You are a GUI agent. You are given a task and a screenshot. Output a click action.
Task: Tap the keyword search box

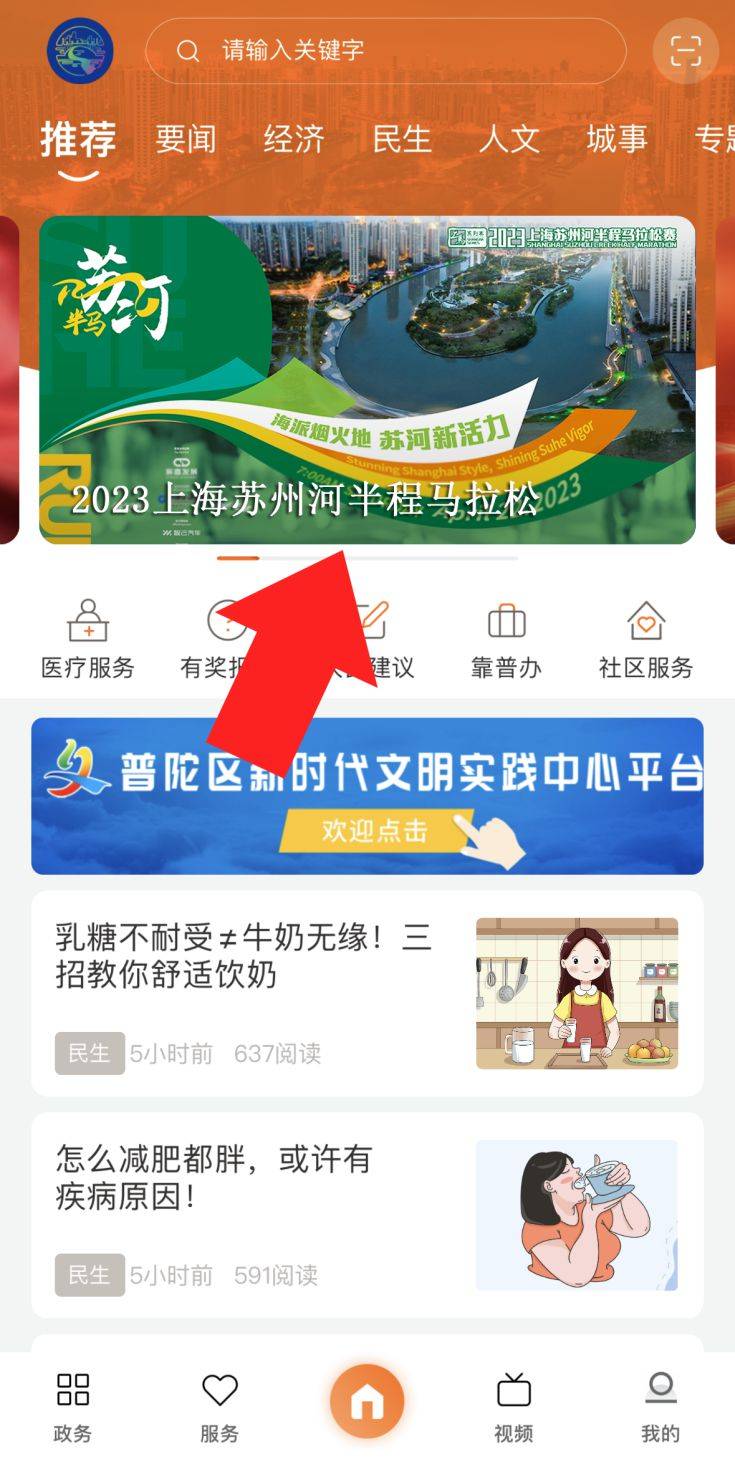[385, 50]
